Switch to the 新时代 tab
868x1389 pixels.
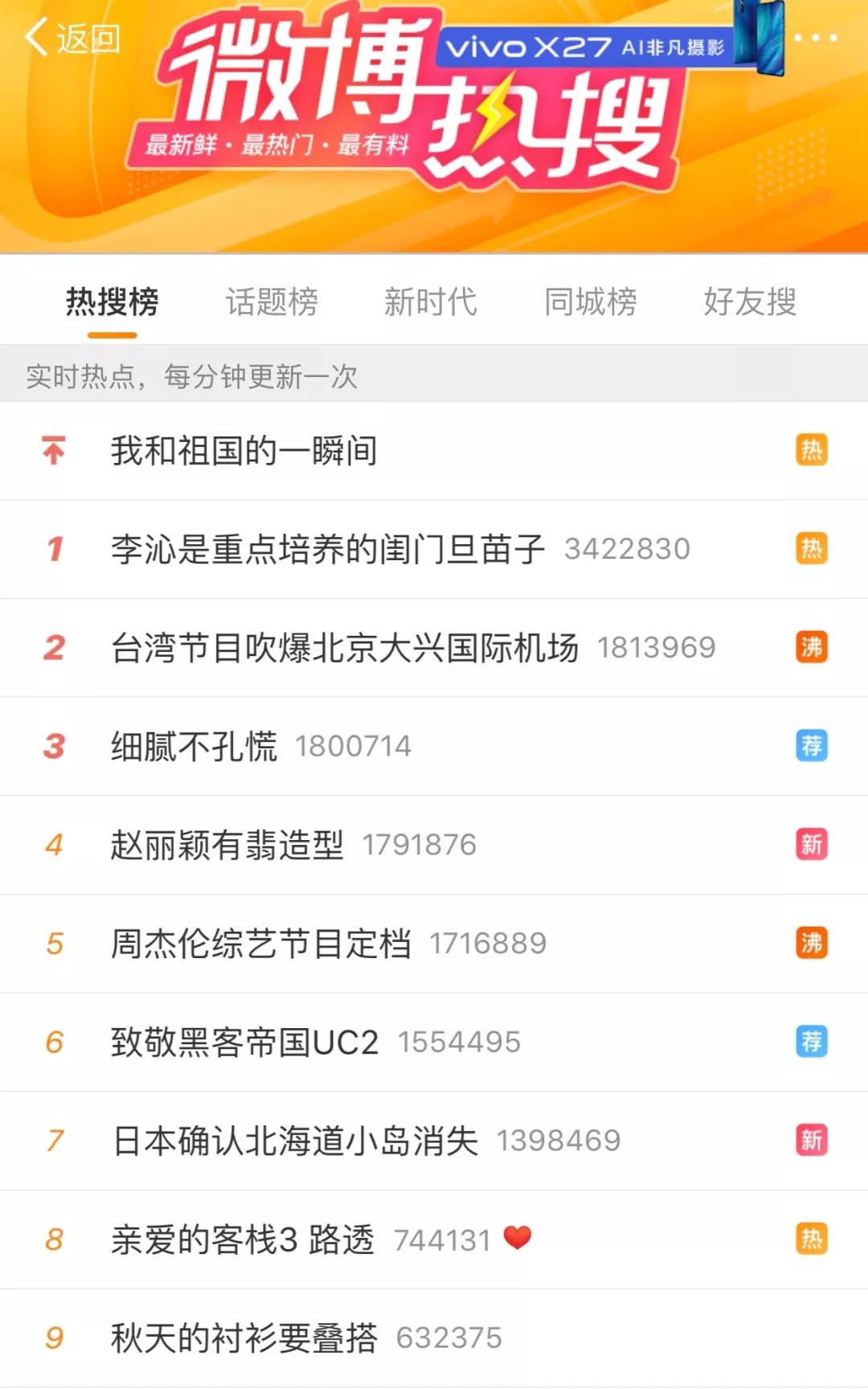click(x=431, y=302)
